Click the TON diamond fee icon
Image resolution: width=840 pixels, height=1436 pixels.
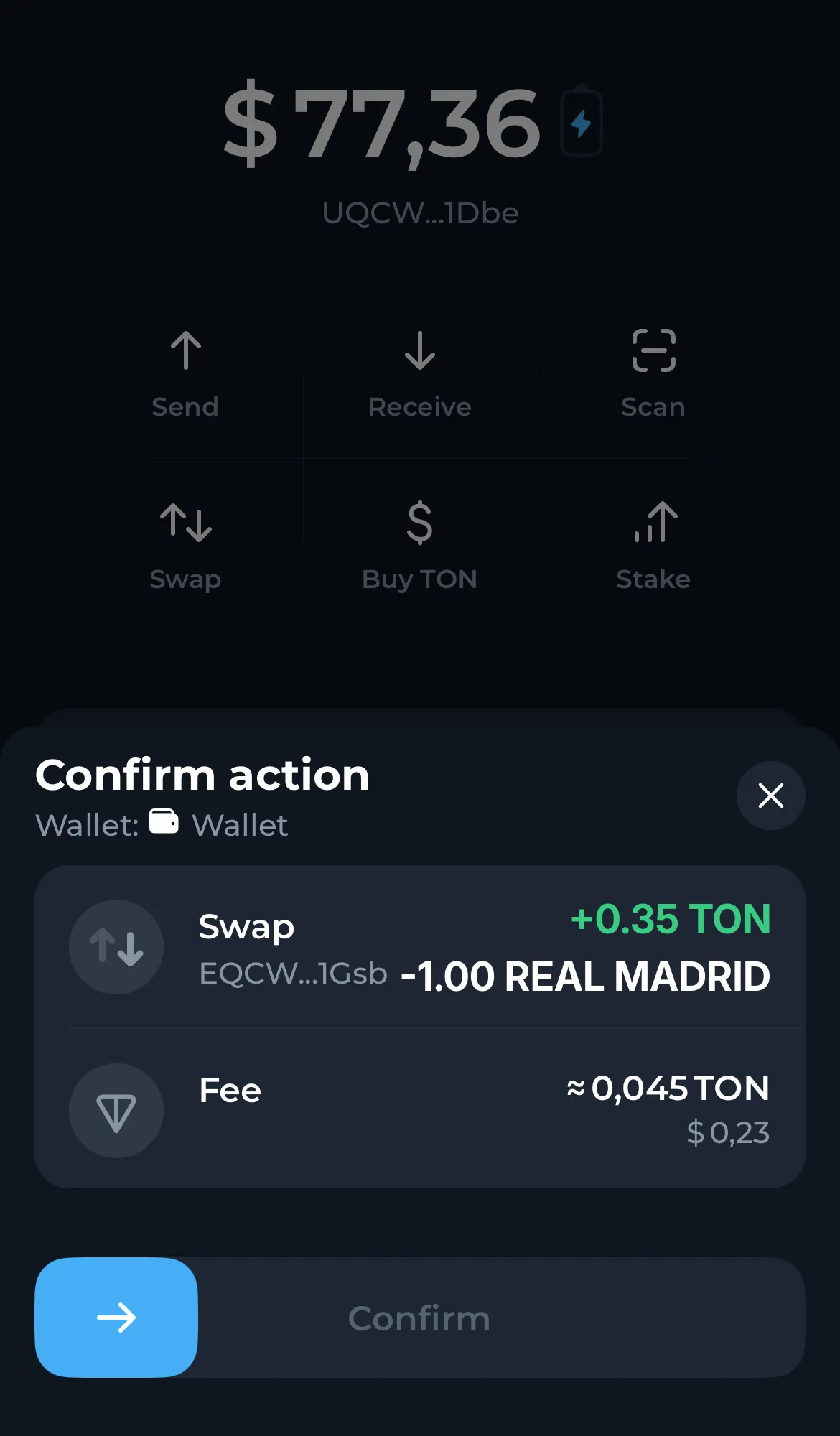coord(116,1110)
